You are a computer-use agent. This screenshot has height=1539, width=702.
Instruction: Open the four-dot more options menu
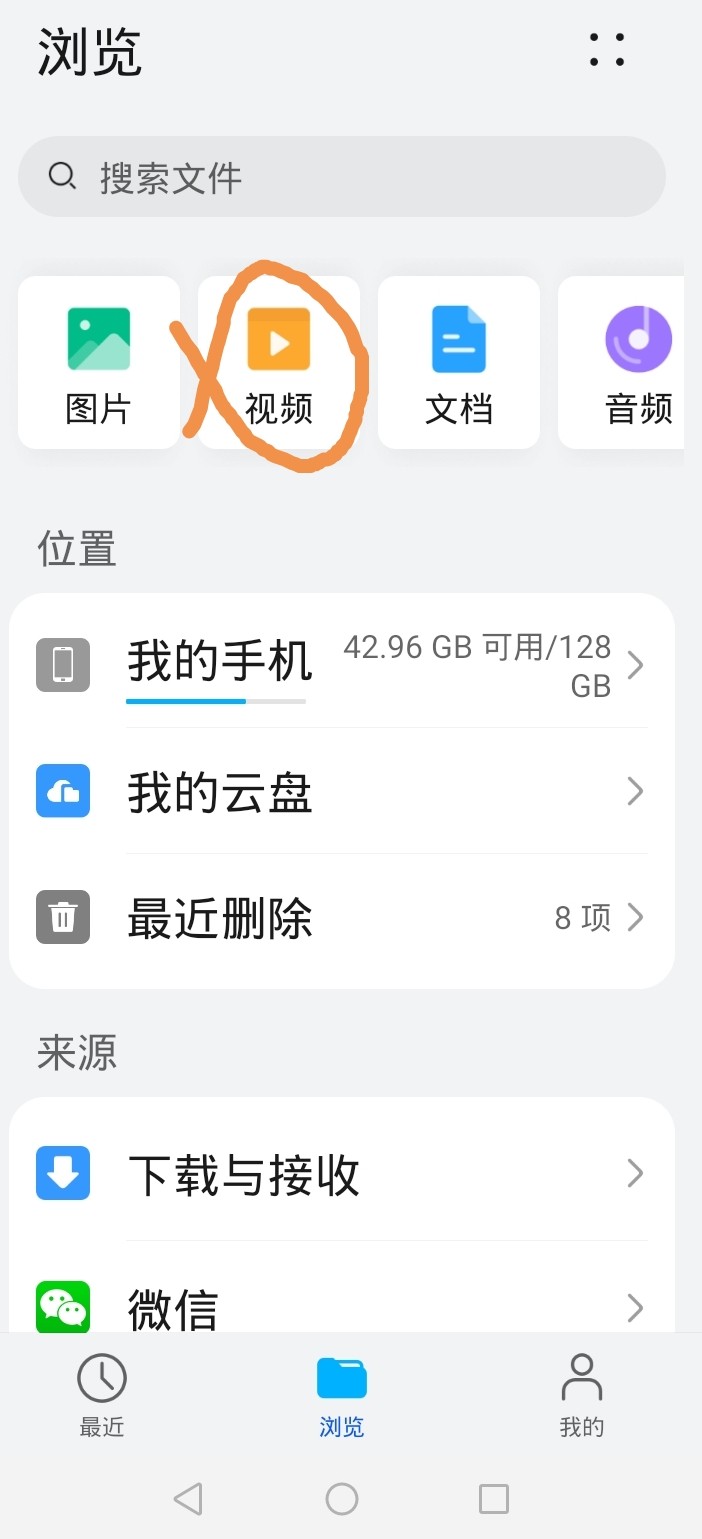607,50
